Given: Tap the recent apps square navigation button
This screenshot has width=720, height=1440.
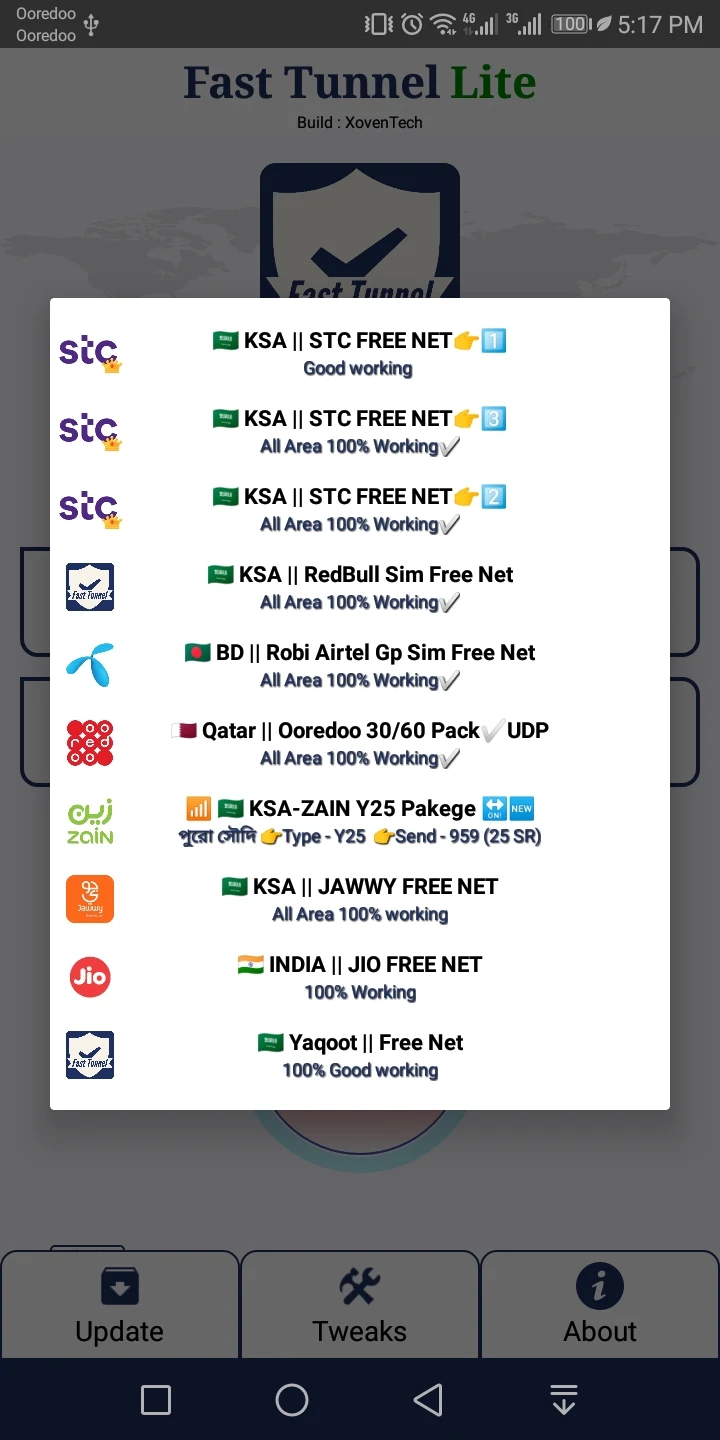Looking at the screenshot, I should [155, 1400].
